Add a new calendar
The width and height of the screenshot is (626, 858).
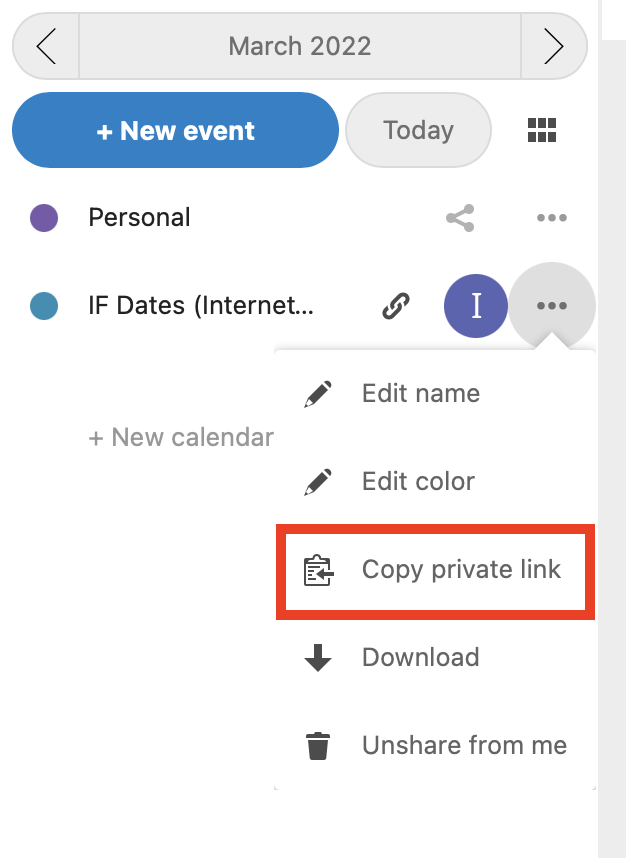coord(181,438)
